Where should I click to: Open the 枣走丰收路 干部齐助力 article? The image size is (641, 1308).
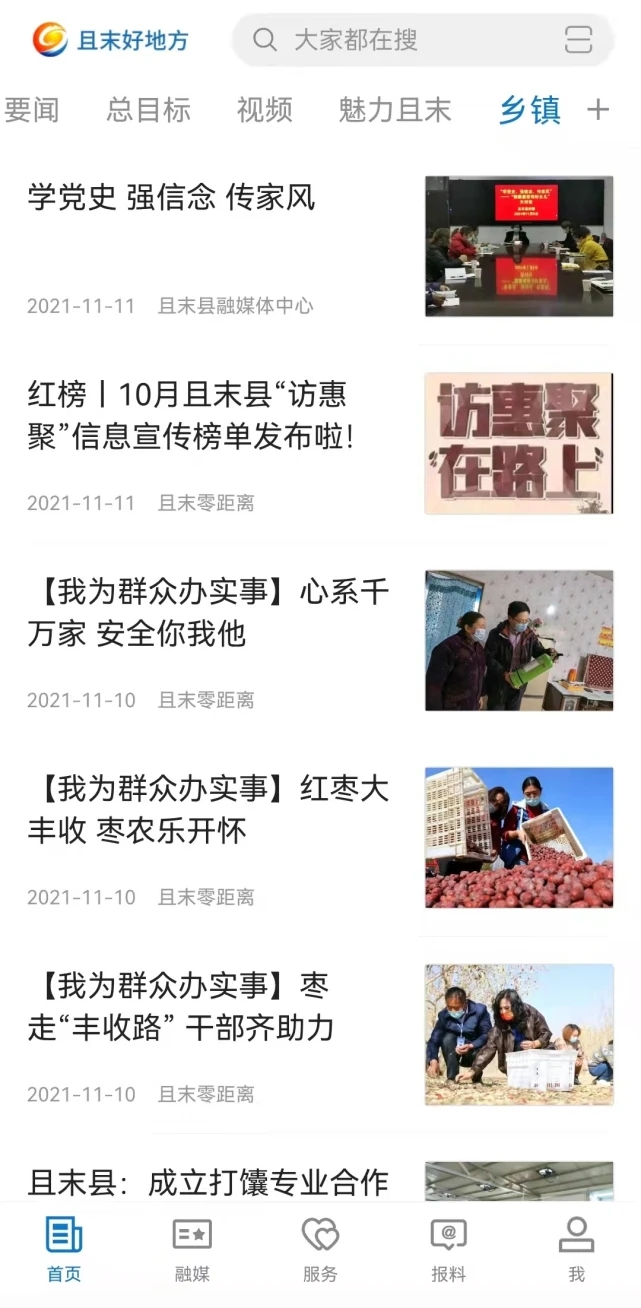coord(182,1007)
